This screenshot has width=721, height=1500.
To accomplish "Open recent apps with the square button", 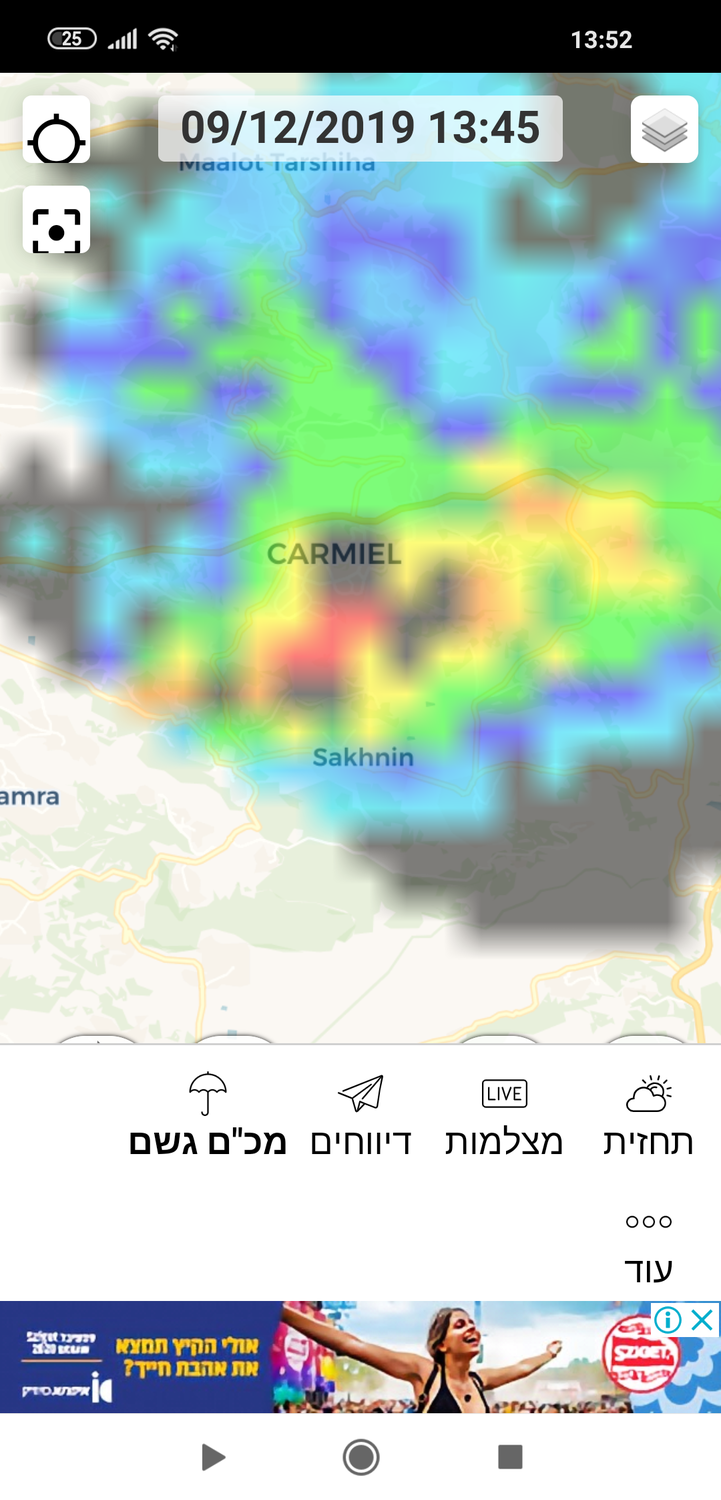I will 510,1457.
